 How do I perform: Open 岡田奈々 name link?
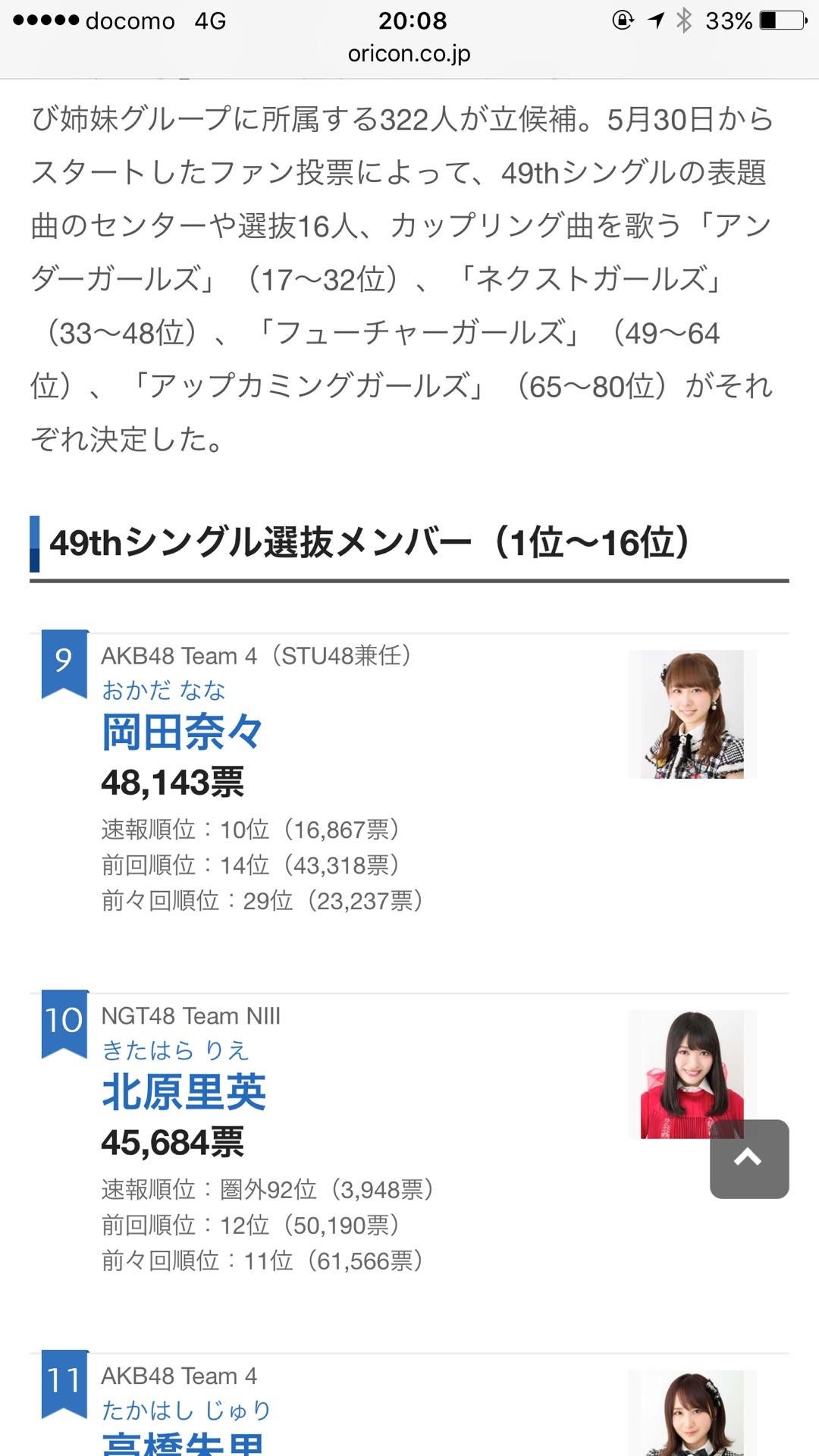pos(182,733)
